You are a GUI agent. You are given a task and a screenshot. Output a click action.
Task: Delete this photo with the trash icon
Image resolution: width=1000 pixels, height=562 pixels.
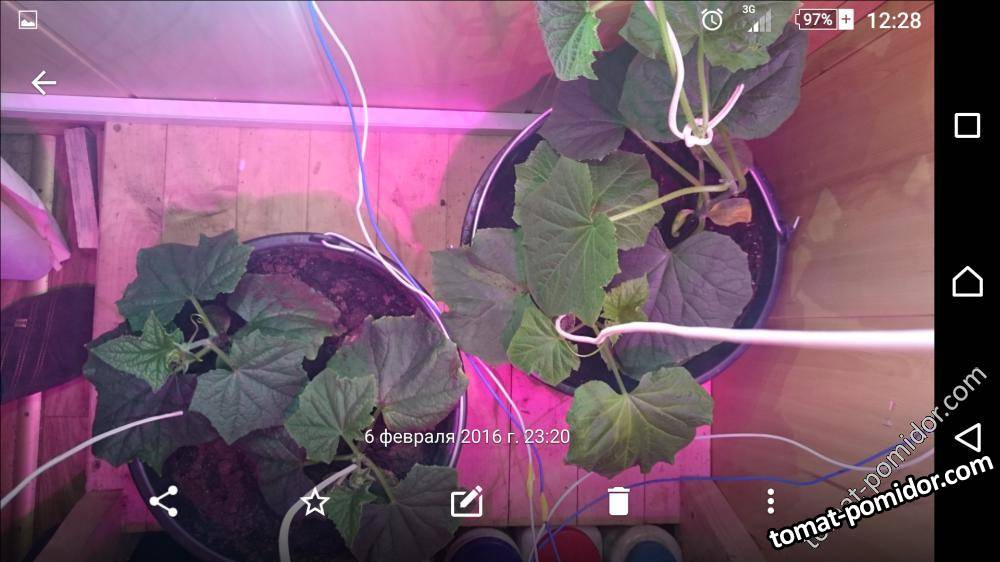619,501
